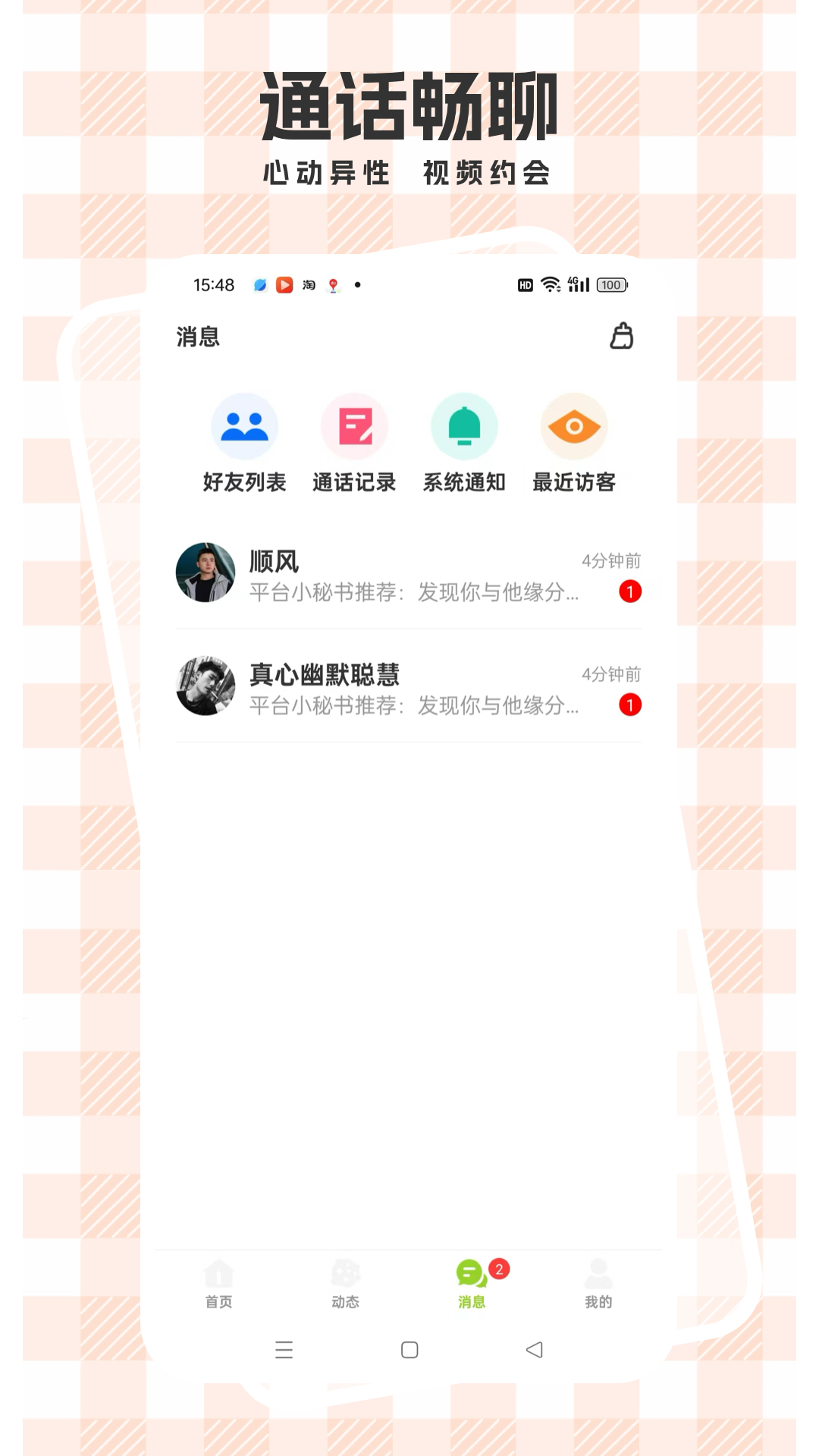Tap the 我的 profile tab icon
Screen dimensions: 819x1456
tap(599, 1274)
